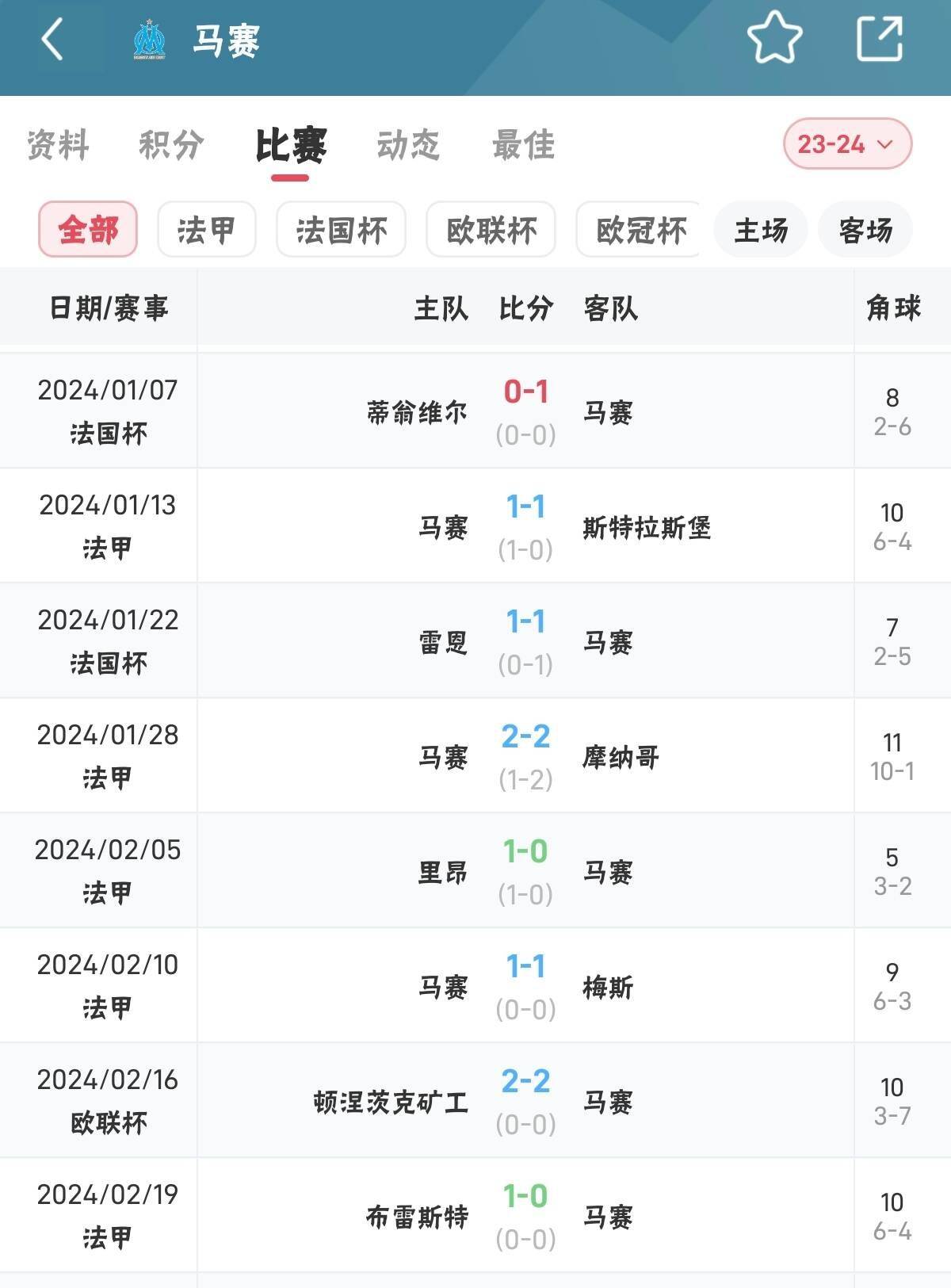Screen dimensions: 951x1288
Task: Open the 马赛 vs 斯特拉斯堡 match
Action: [525, 526]
